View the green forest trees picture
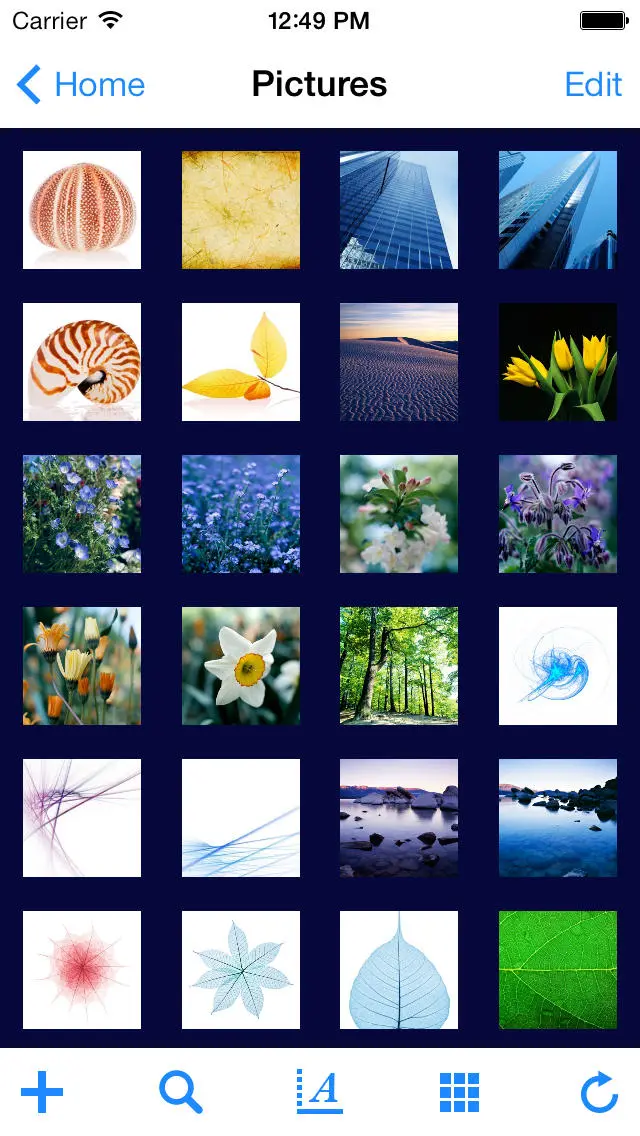640x1136 pixels. pyautogui.click(x=399, y=666)
